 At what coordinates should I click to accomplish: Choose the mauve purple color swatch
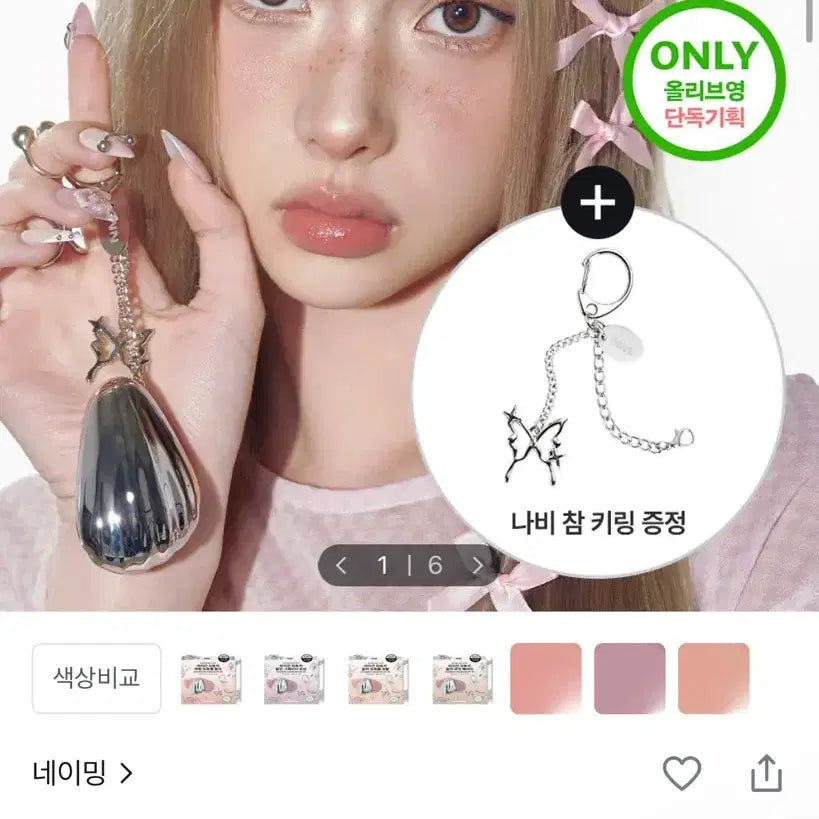(x=629, y=678)
